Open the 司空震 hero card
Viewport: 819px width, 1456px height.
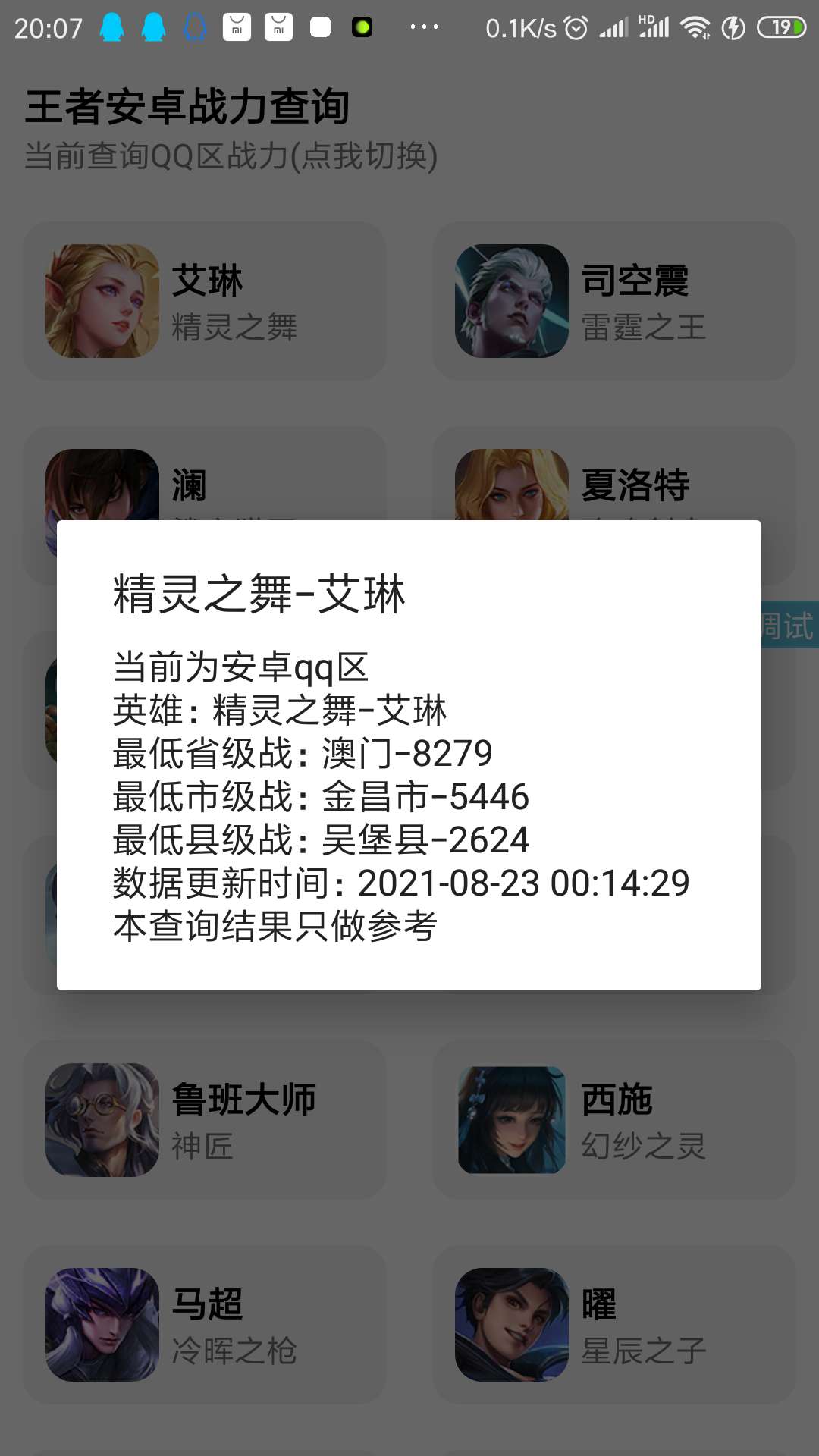tap(614, 301)
